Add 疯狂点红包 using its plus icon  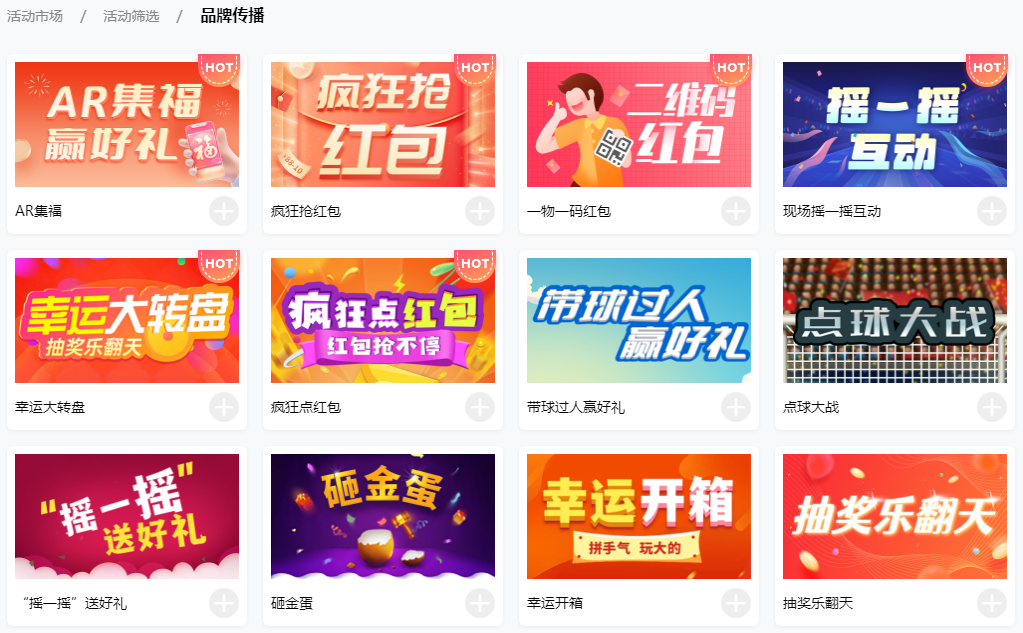(x=480, y=407)
